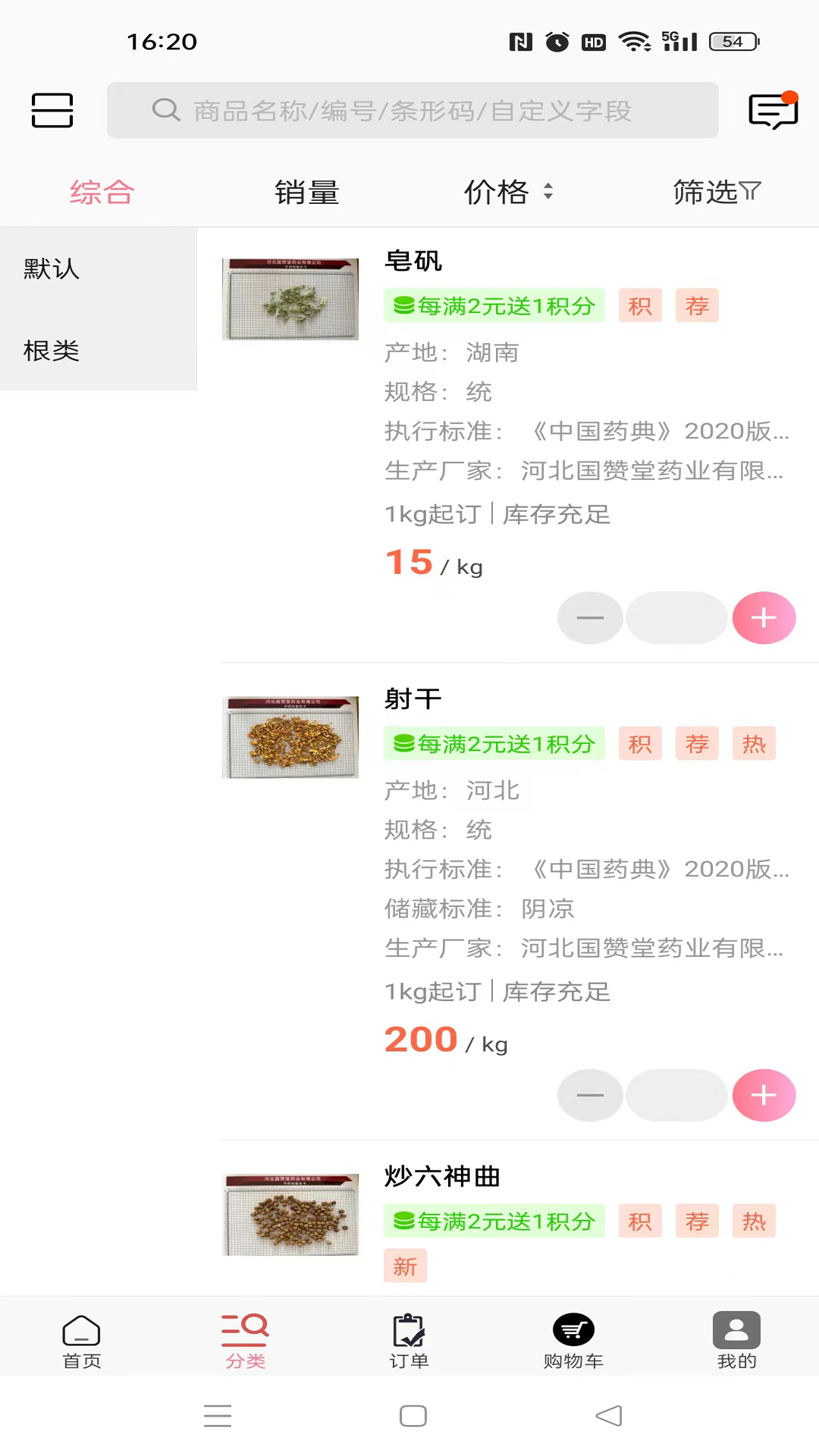Open the 筛选 filter panel
This screenshot has height=1456, width=819.
click(x=716, y=192)
